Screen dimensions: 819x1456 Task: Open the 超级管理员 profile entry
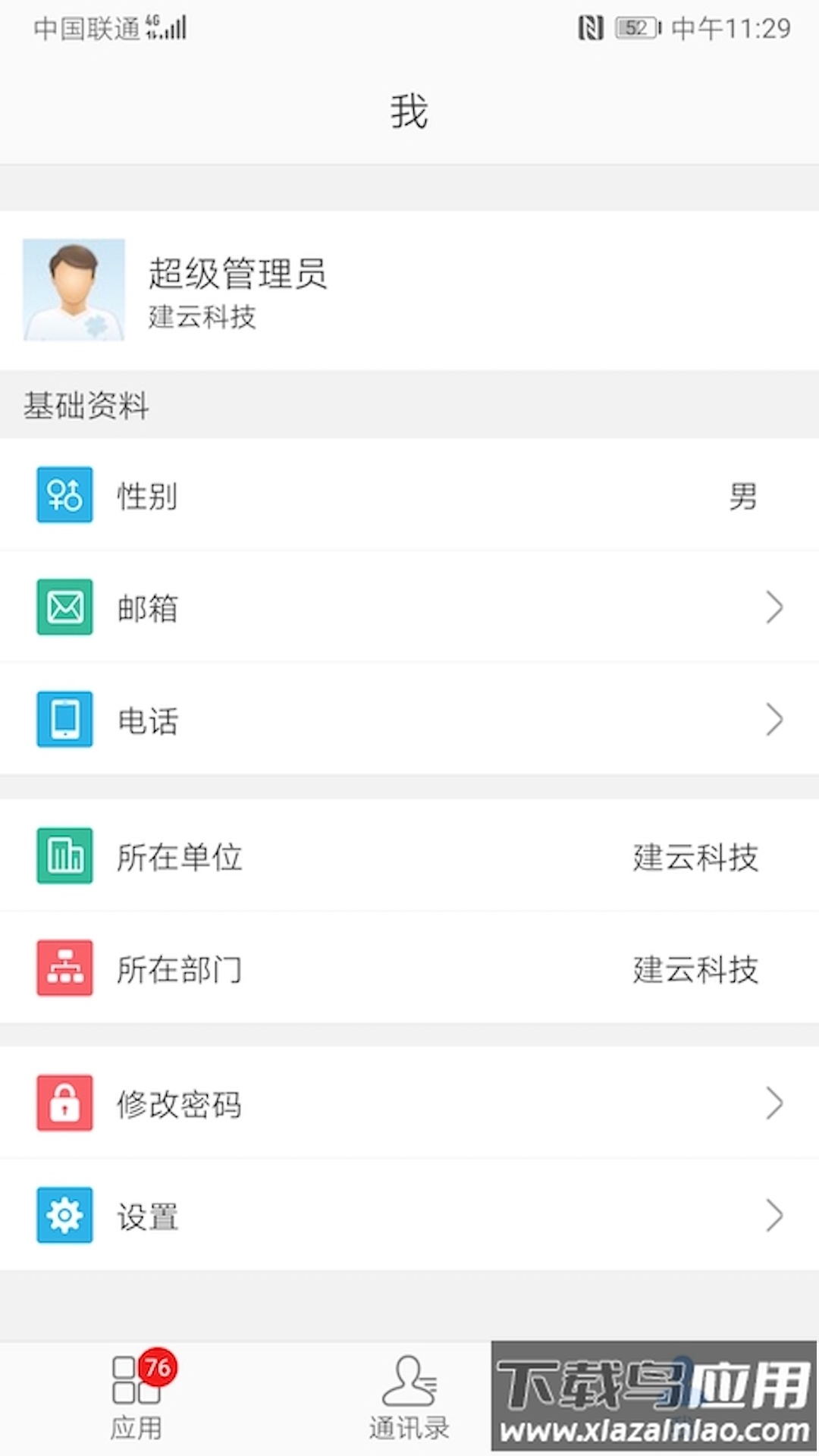click(x=239, y=277)
